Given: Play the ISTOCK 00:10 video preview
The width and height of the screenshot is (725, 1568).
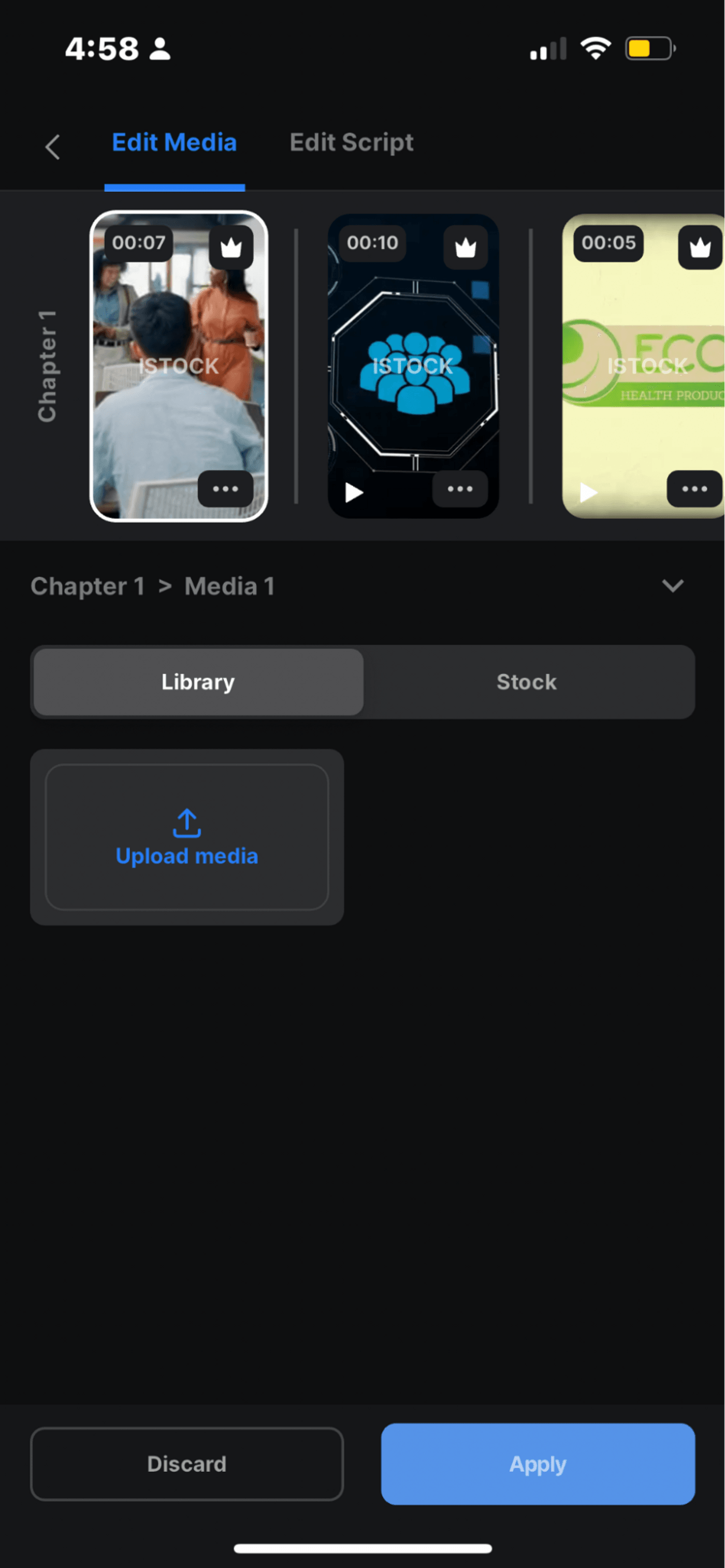Looking at the screenshot, I should tap(353, 493).
